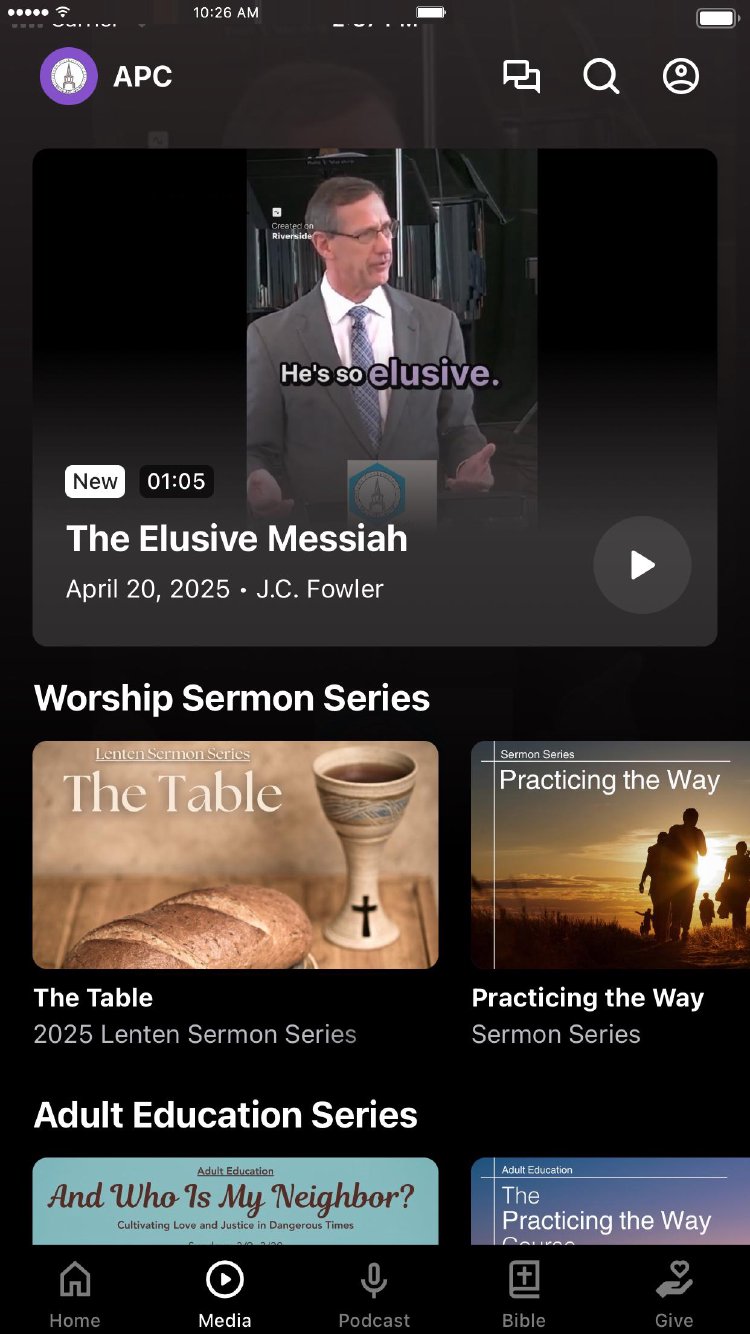The width and height of the screenshot is (750, 1334).
Task: Open The Practicing the Way Course card
Action: [x=610, y=1201]
